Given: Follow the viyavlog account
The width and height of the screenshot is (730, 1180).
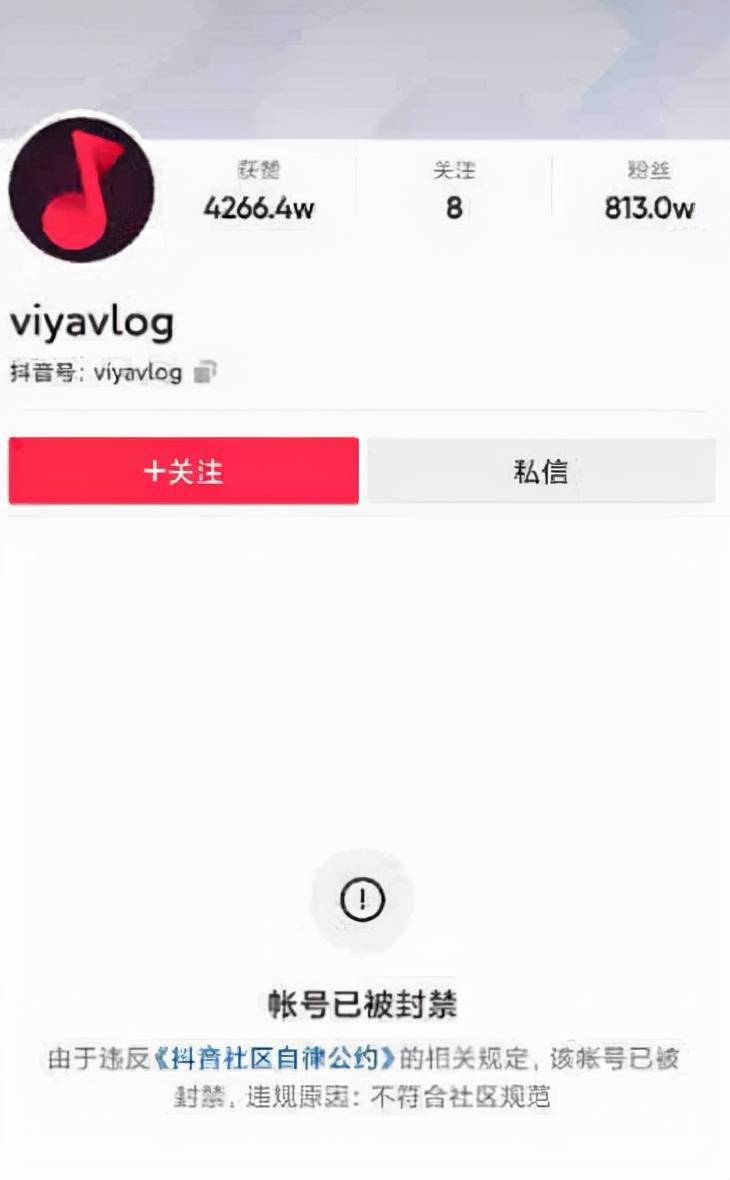Looking at the screenshot, I should pyautogui.click(x=184, y=471).
